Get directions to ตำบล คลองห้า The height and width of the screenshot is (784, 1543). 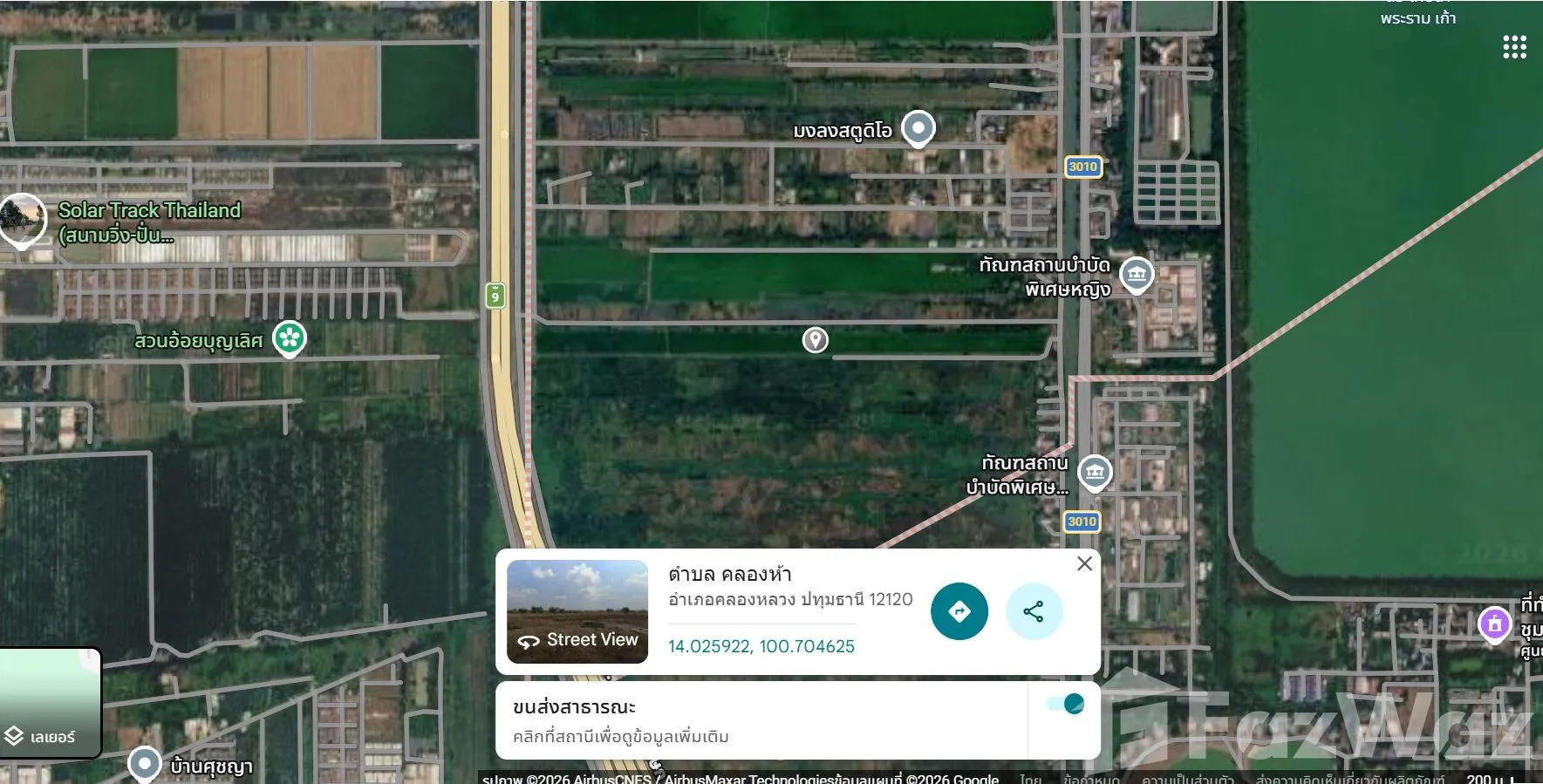pyautogui.click(x=959, y=611)
